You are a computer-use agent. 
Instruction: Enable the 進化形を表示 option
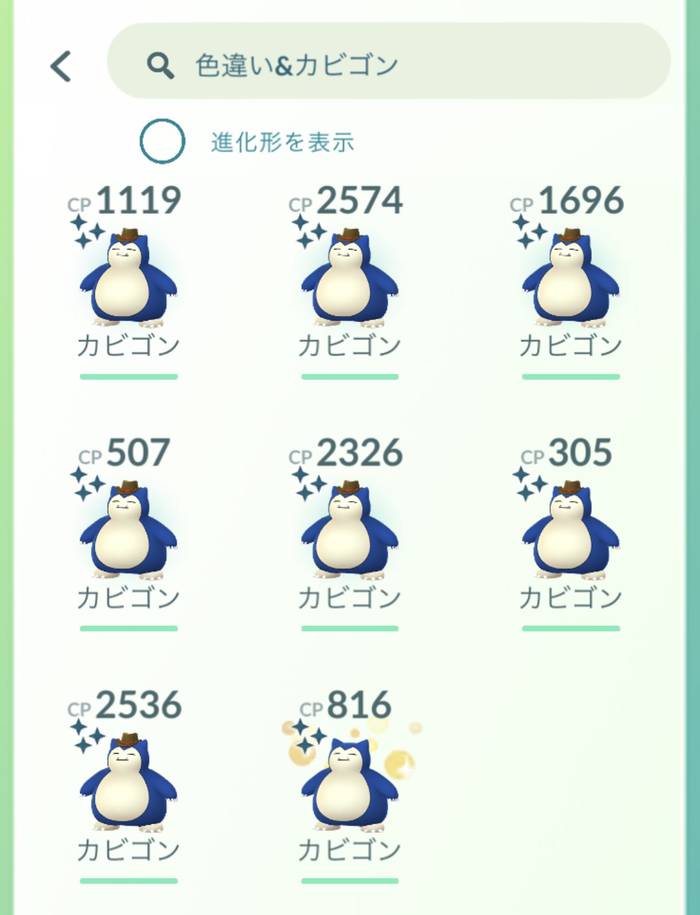click(162, 142)
